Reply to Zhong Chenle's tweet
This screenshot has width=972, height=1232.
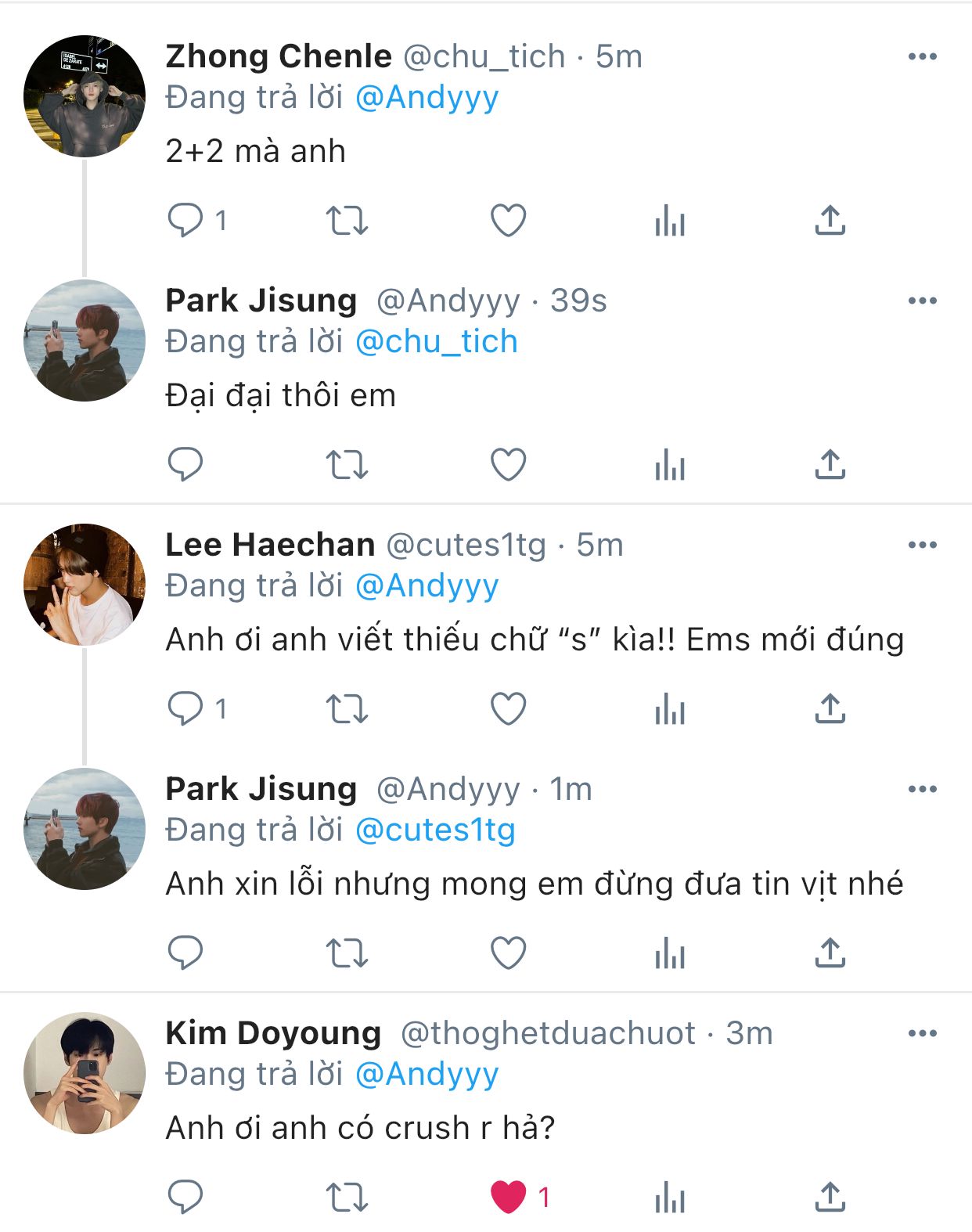pos(185,221)
